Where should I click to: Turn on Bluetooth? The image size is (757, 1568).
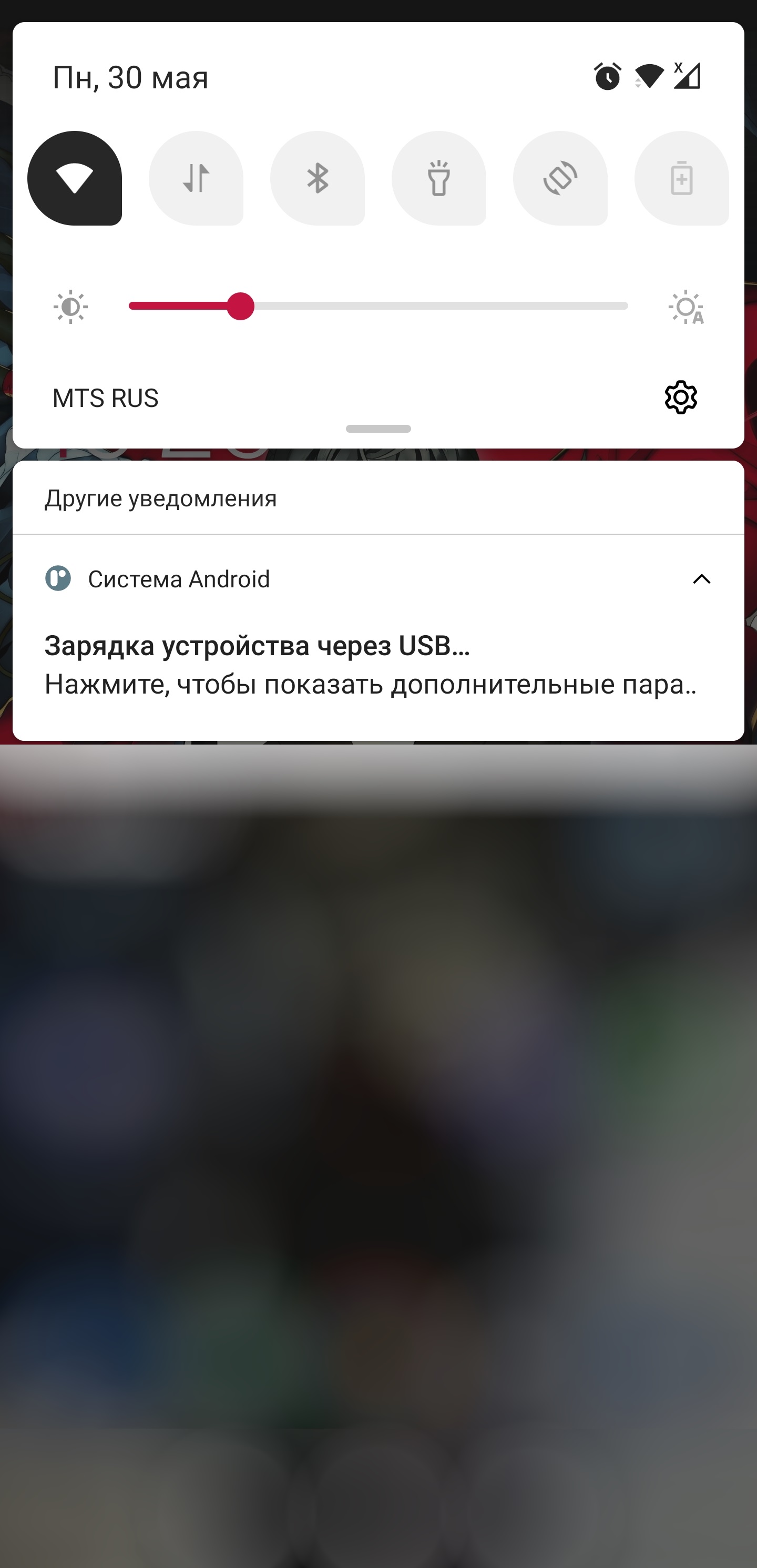click(x=317, y=178)
